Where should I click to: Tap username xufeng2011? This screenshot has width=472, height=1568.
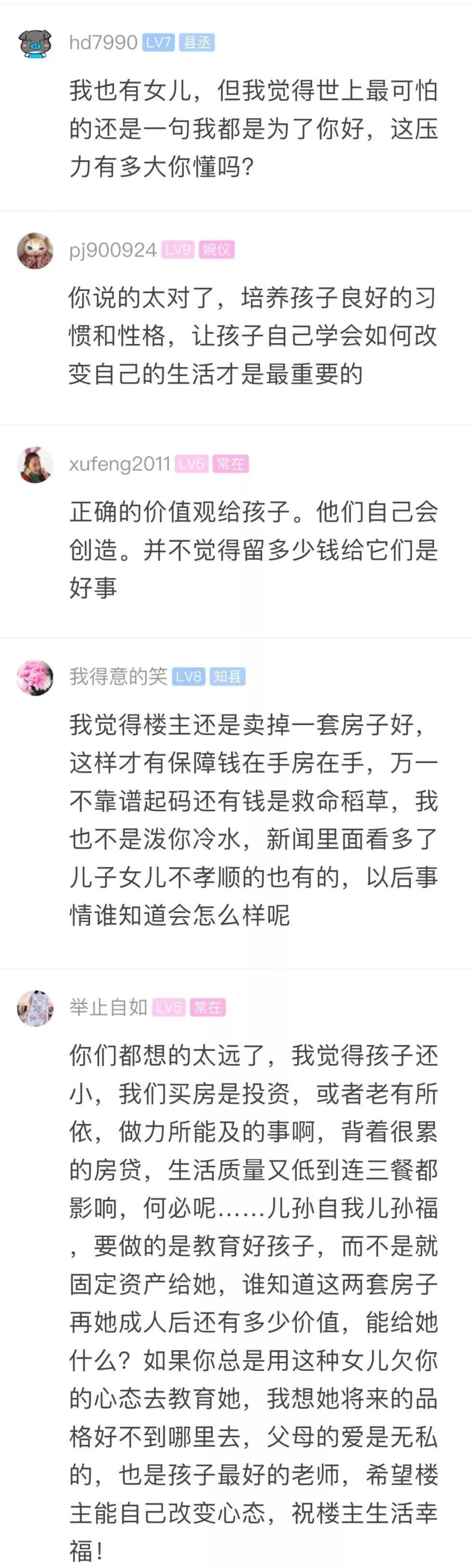[120, 464]
